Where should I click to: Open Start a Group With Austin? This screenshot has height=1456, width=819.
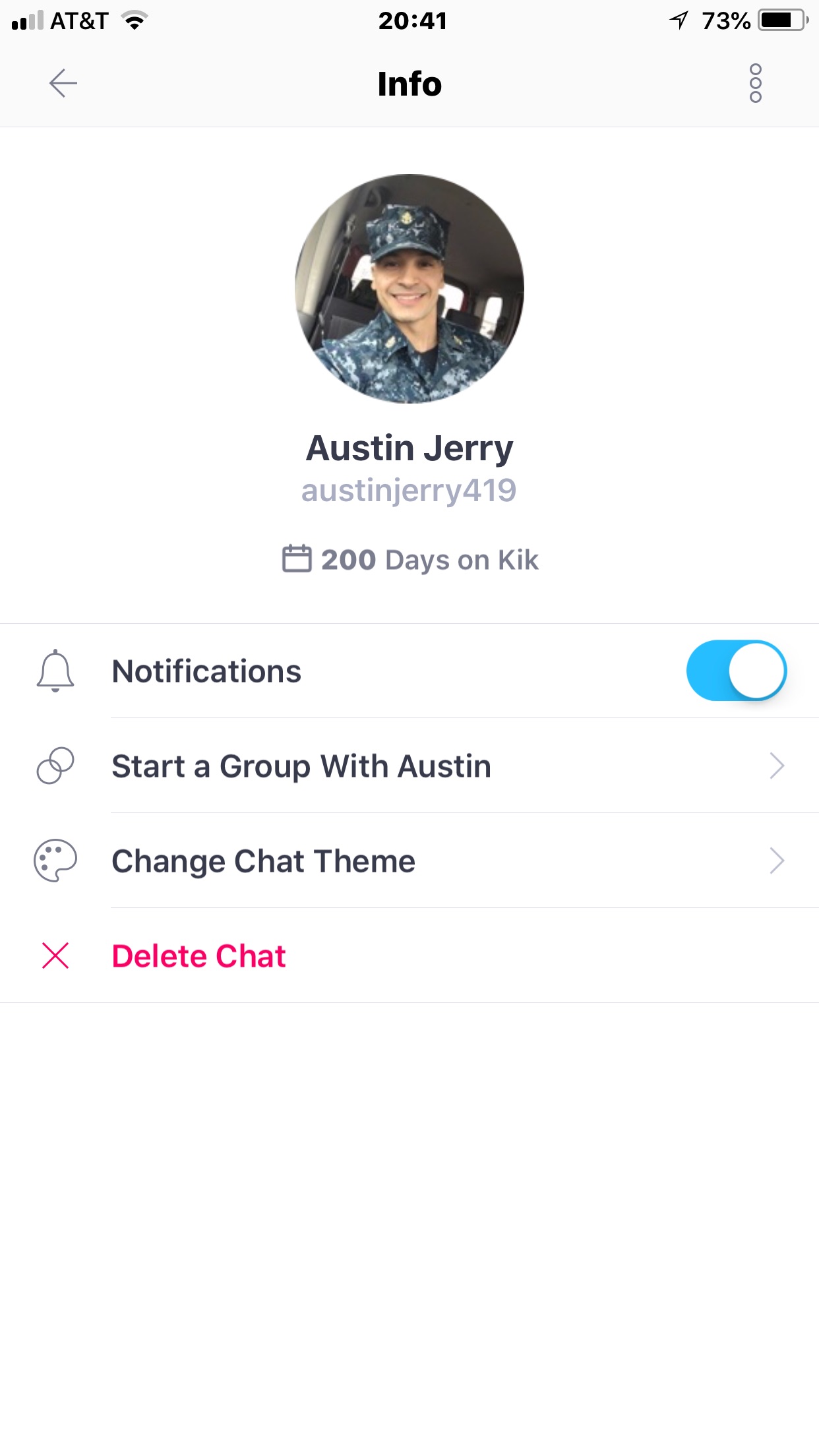click(409, 766)
